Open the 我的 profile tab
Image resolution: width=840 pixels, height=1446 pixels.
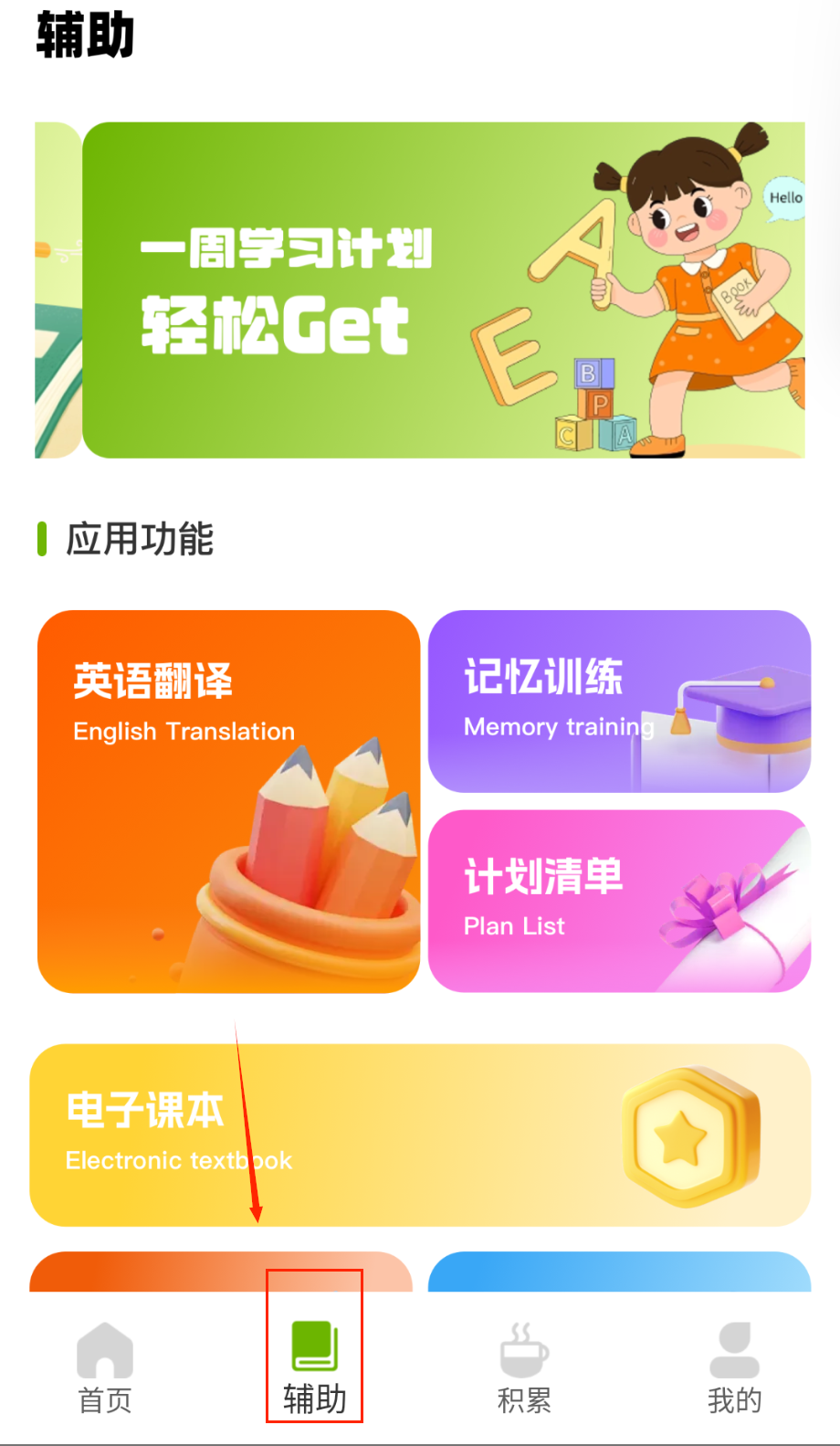(734, 1367)
